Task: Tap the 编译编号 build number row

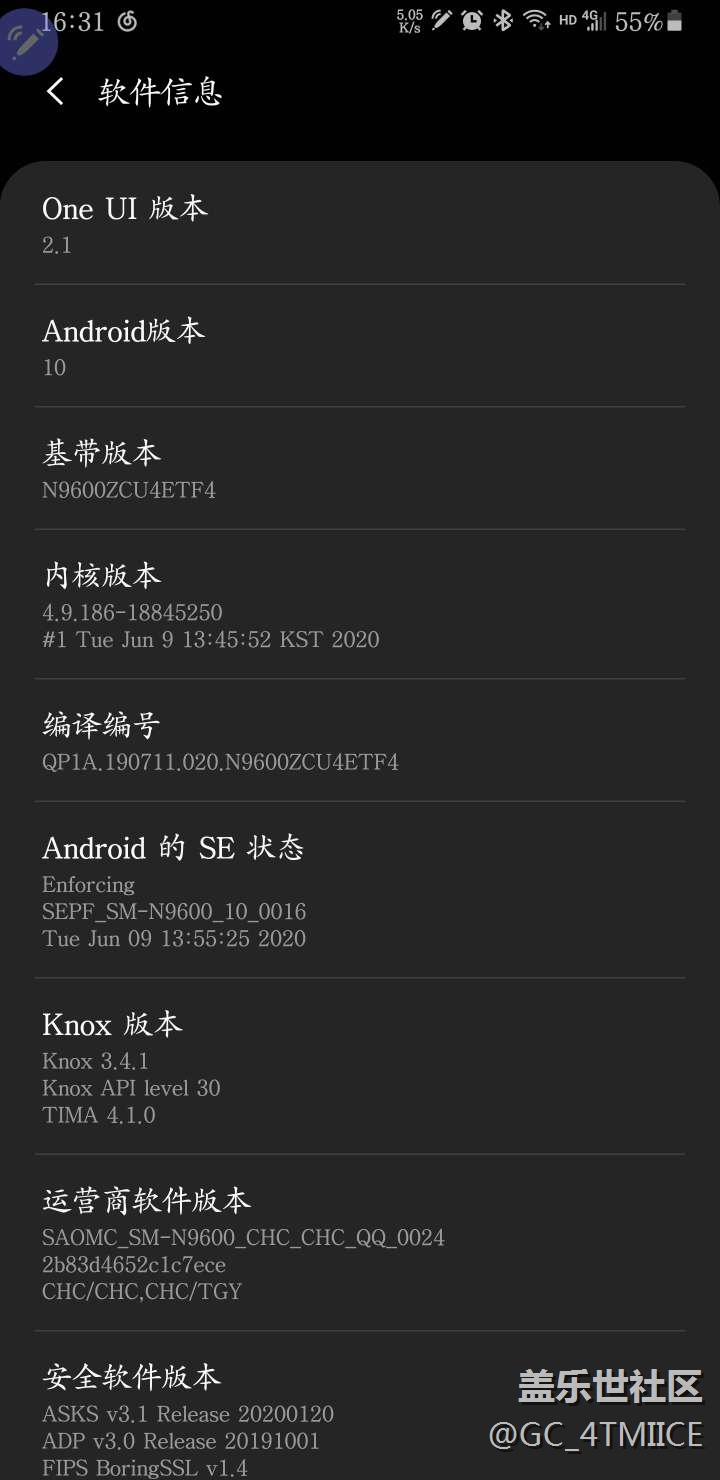Action: pos(360,741)
